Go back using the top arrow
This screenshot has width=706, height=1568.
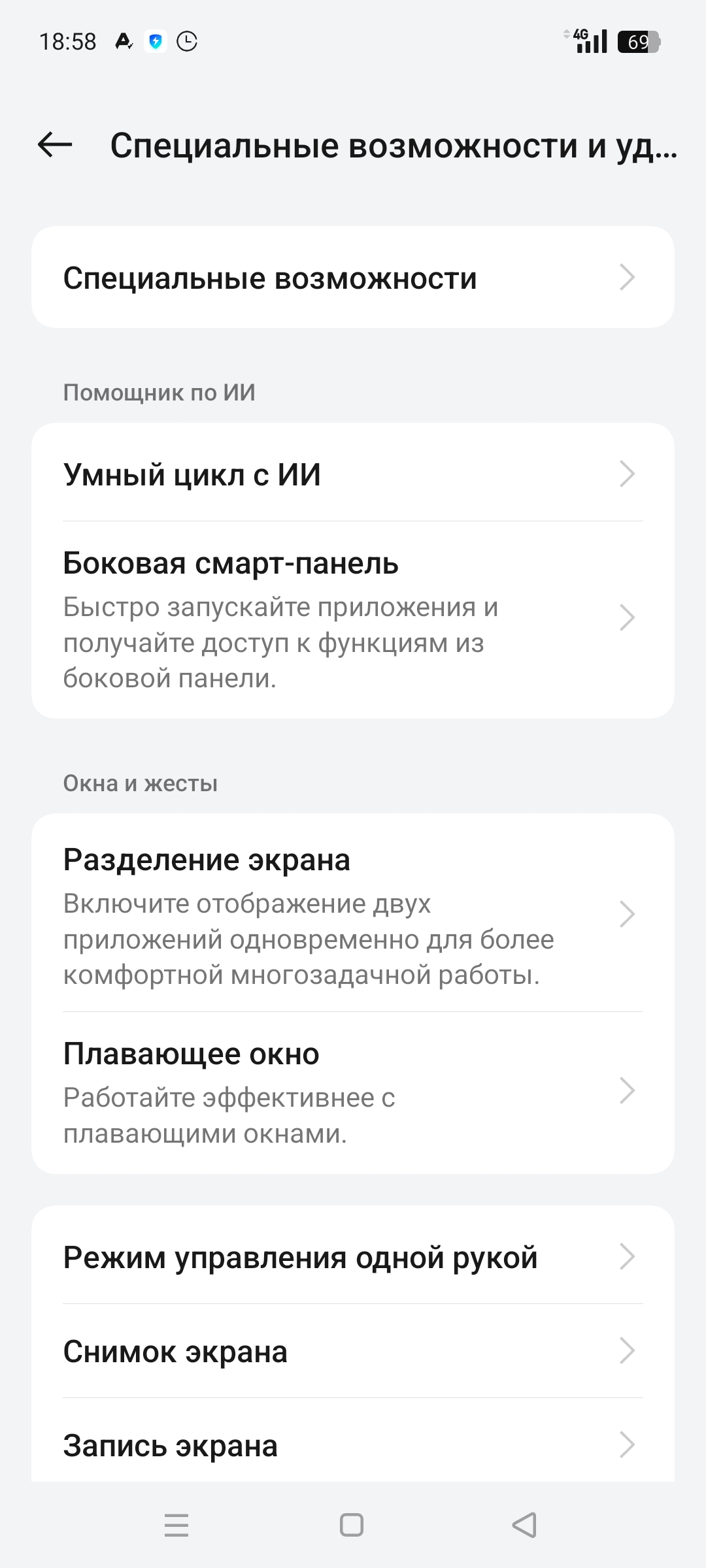pyautogui.click(x=55, y=144)
